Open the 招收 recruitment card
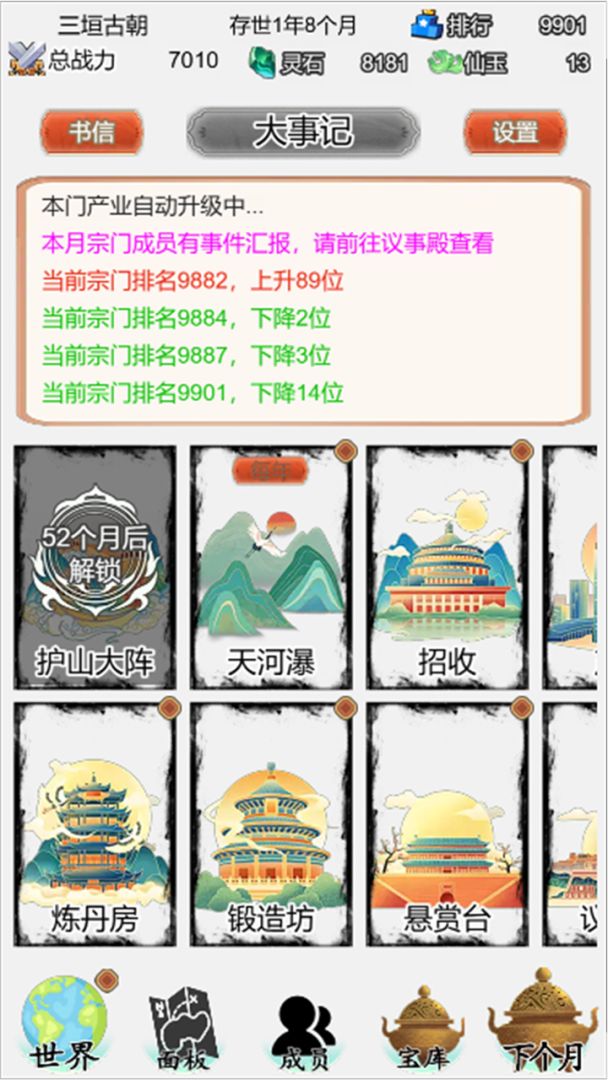The image size is (608, 1080). pos(448,567)
